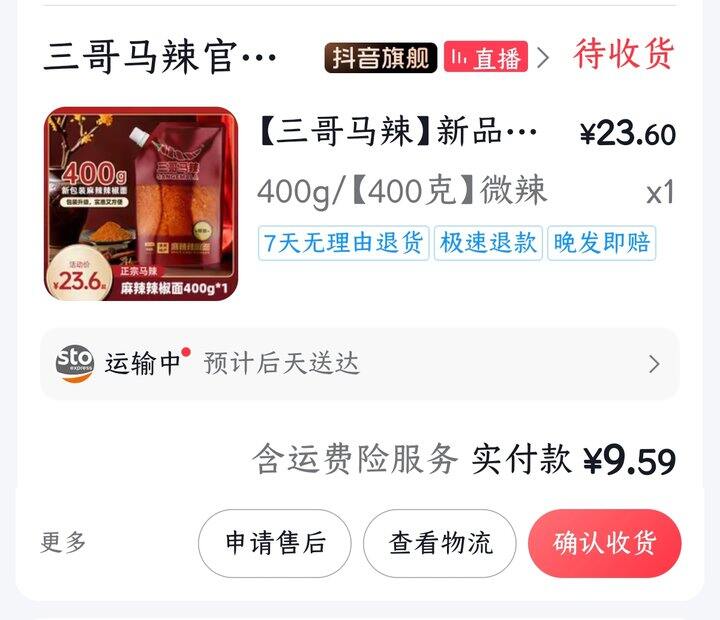Open 【三哥马辣】新品 product details
Image resolution: width=720 pixels, height=620 pixels.
pos(400,133)
